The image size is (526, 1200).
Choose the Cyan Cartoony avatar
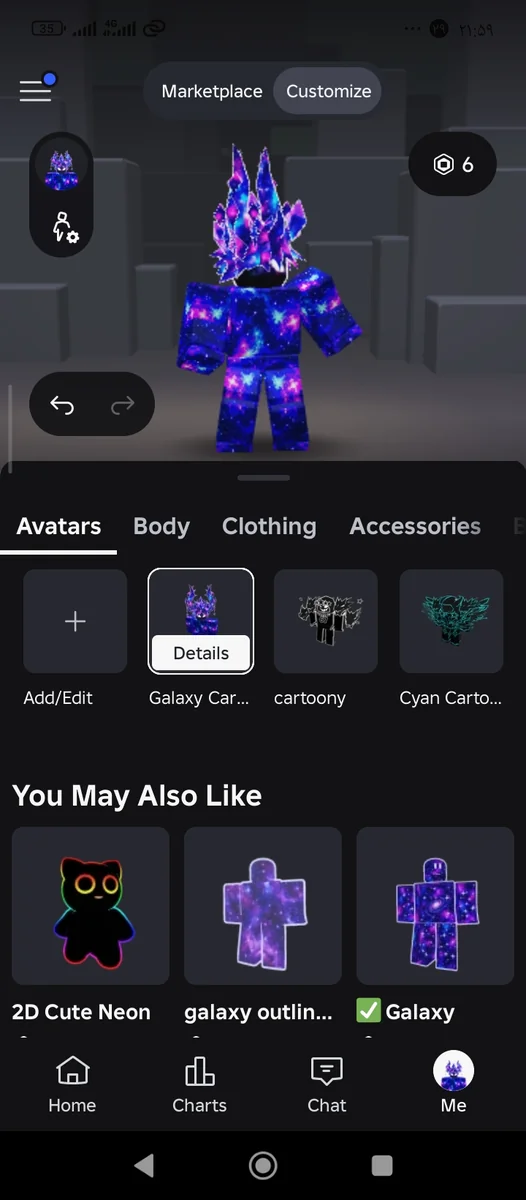coord(451,621)
